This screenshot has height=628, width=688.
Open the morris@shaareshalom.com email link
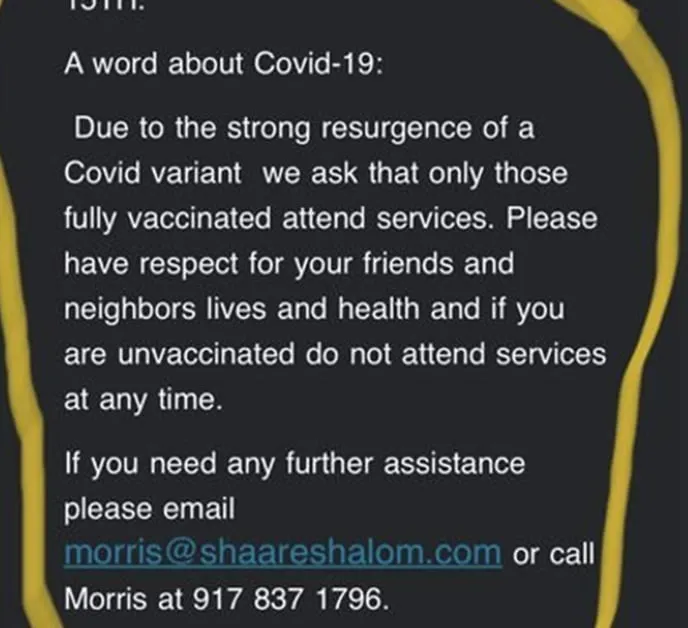pyautogui.click(x=282, y=552)
